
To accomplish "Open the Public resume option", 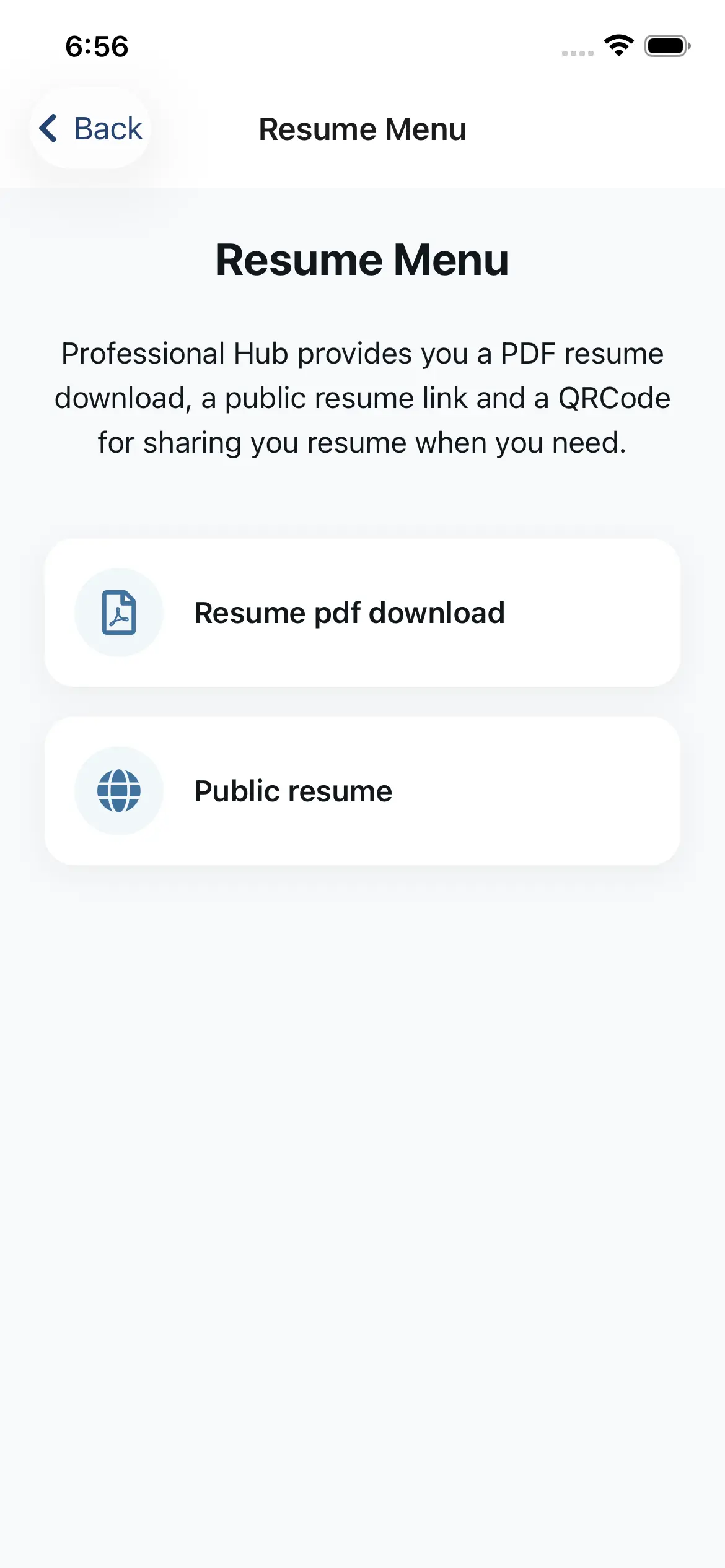I will pos(362,791).
